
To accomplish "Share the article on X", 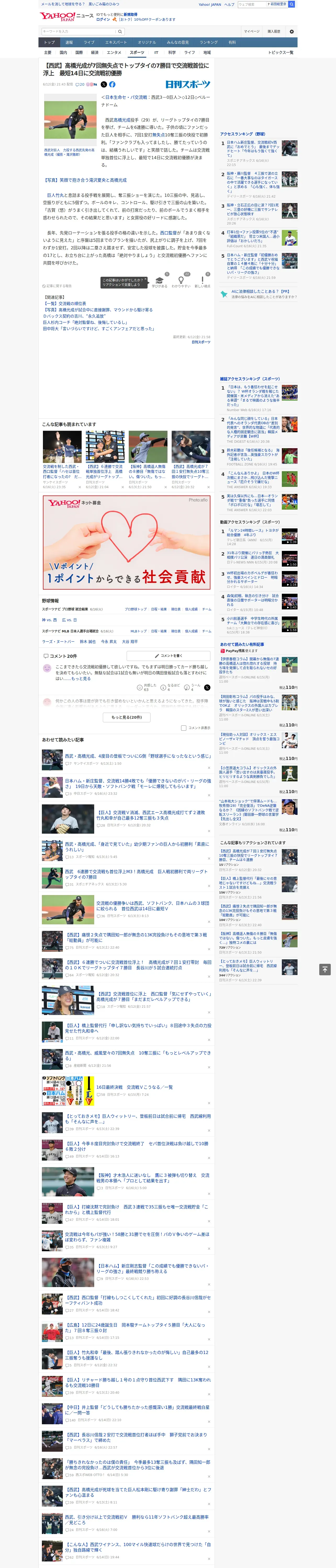I will [x=104, y=85].
